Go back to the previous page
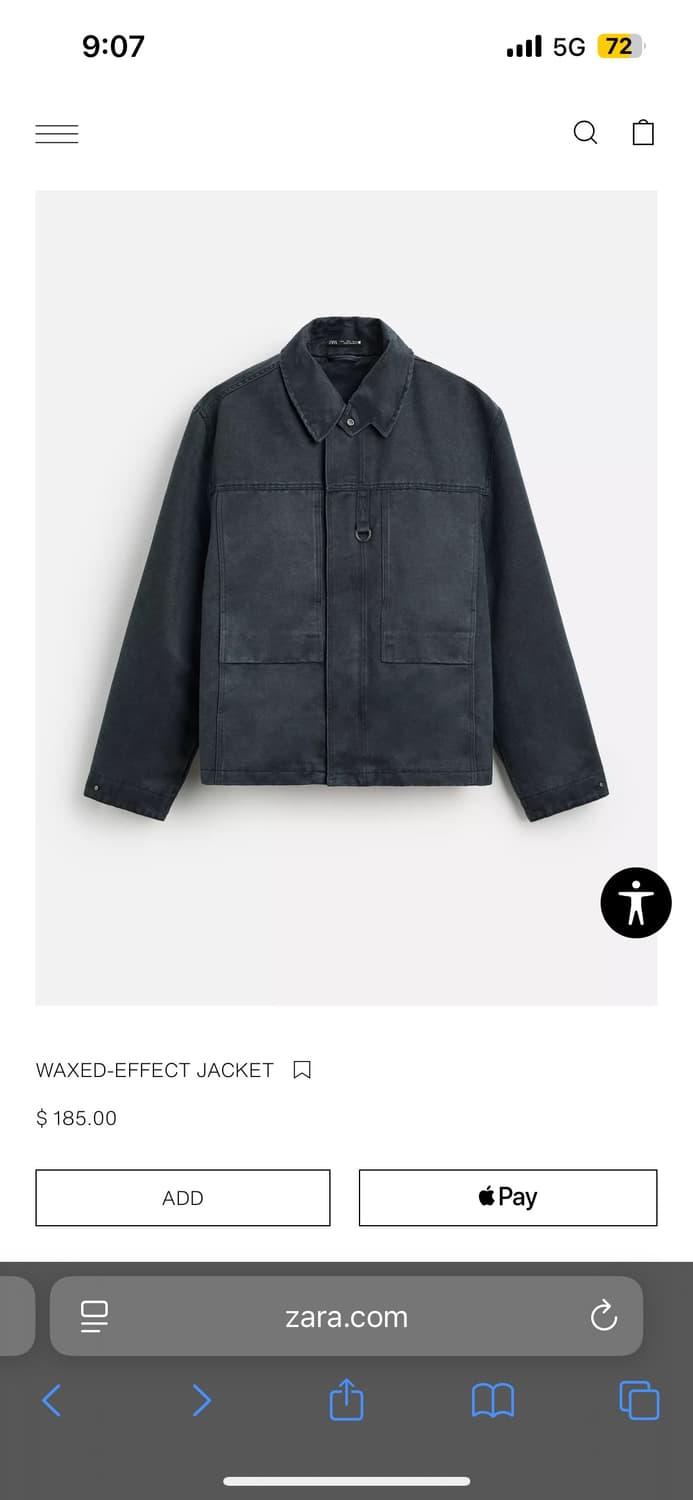The height and width of the screenshot is (1500, 693). (52, 1400)
